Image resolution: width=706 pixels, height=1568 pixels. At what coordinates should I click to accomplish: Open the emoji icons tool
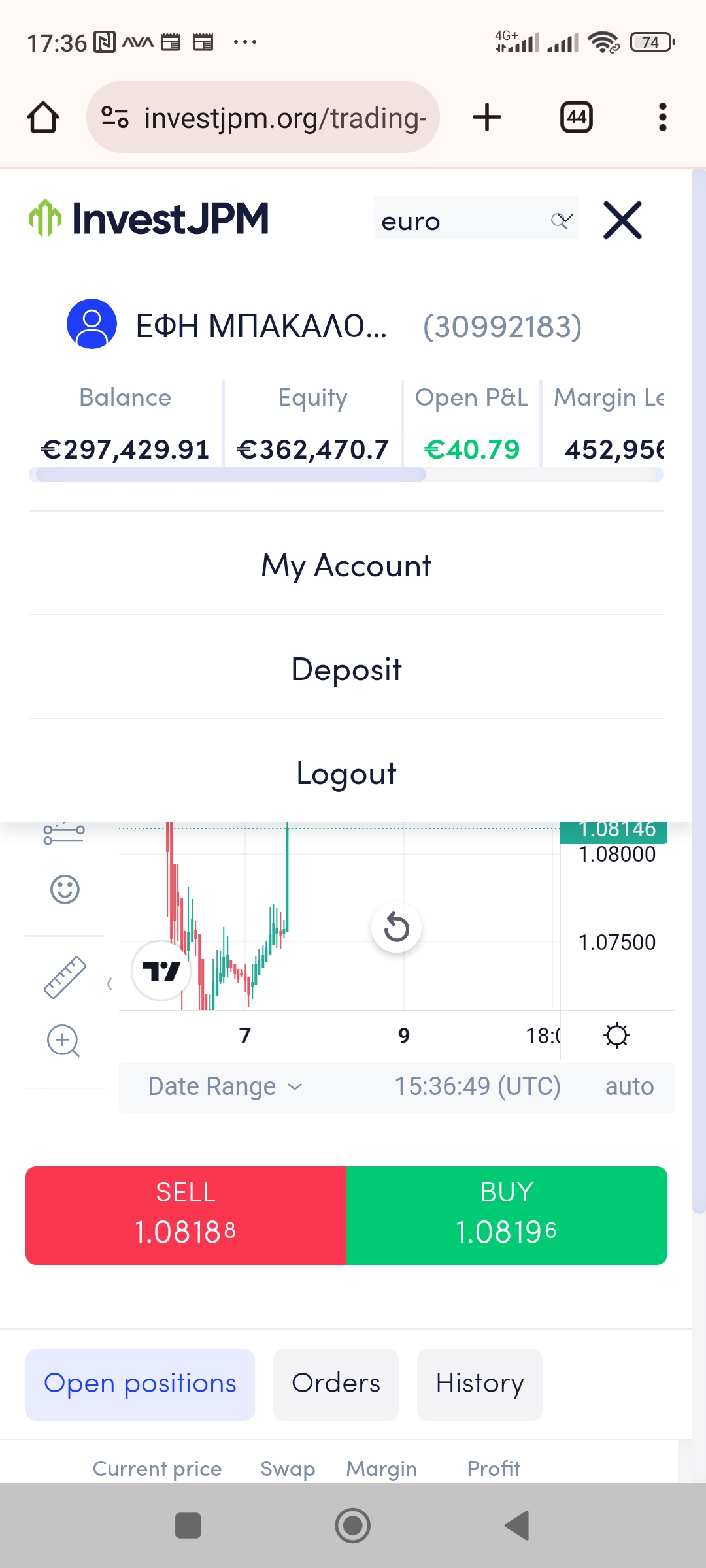point(65,889)
